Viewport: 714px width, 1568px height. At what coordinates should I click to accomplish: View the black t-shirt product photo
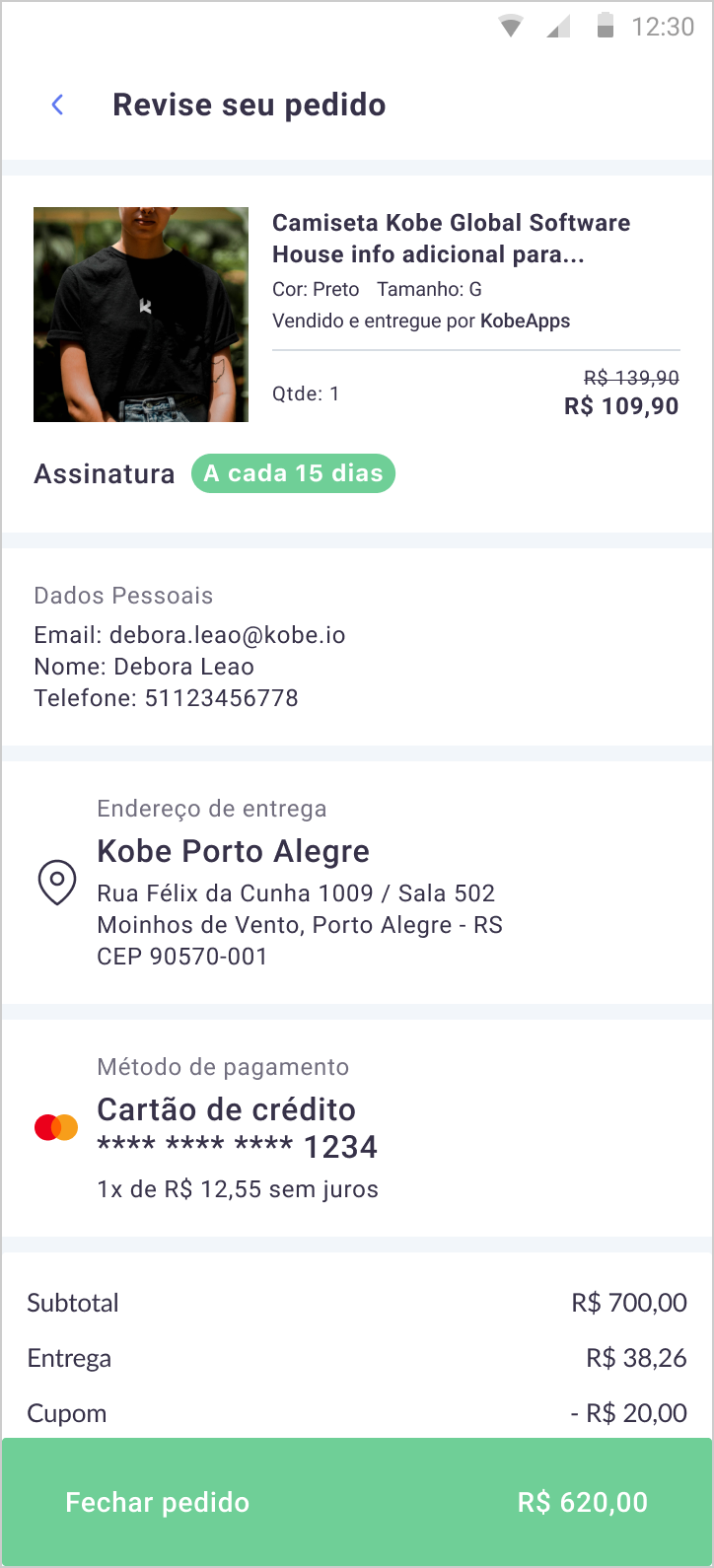pos(141,314)
